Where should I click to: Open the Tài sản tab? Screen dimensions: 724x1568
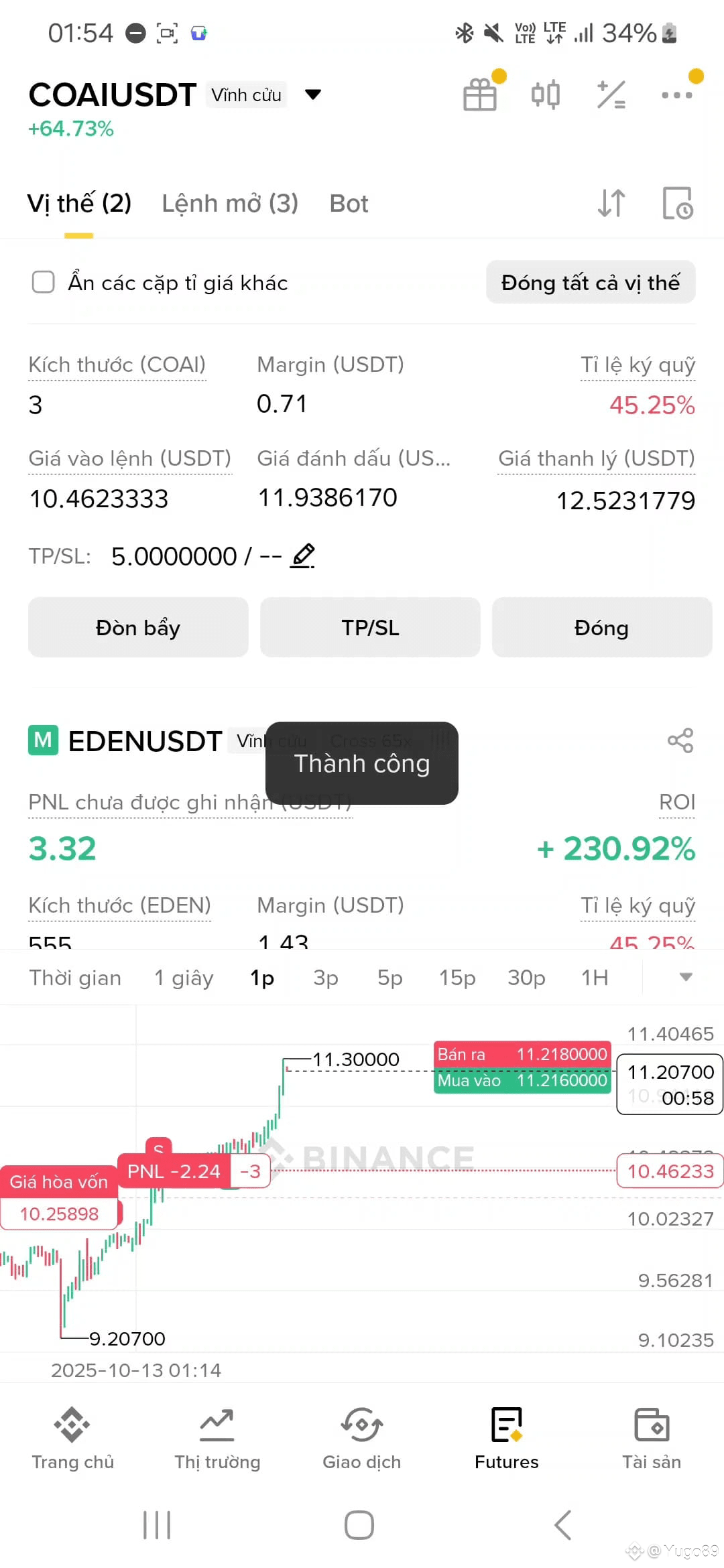click(x=652, y=1438)
